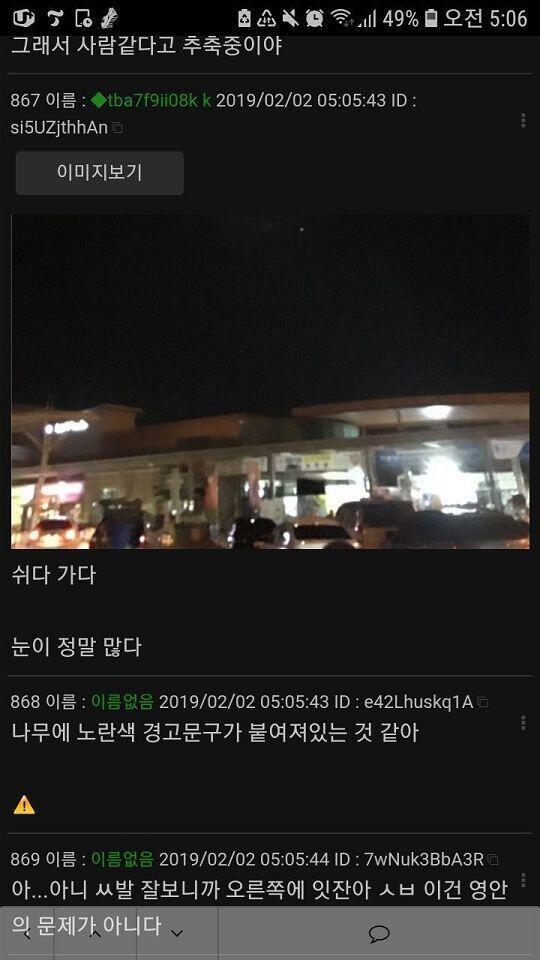Open the night street photo in post 867
This screenshot has height=960, width=540.
coord(270,381)
